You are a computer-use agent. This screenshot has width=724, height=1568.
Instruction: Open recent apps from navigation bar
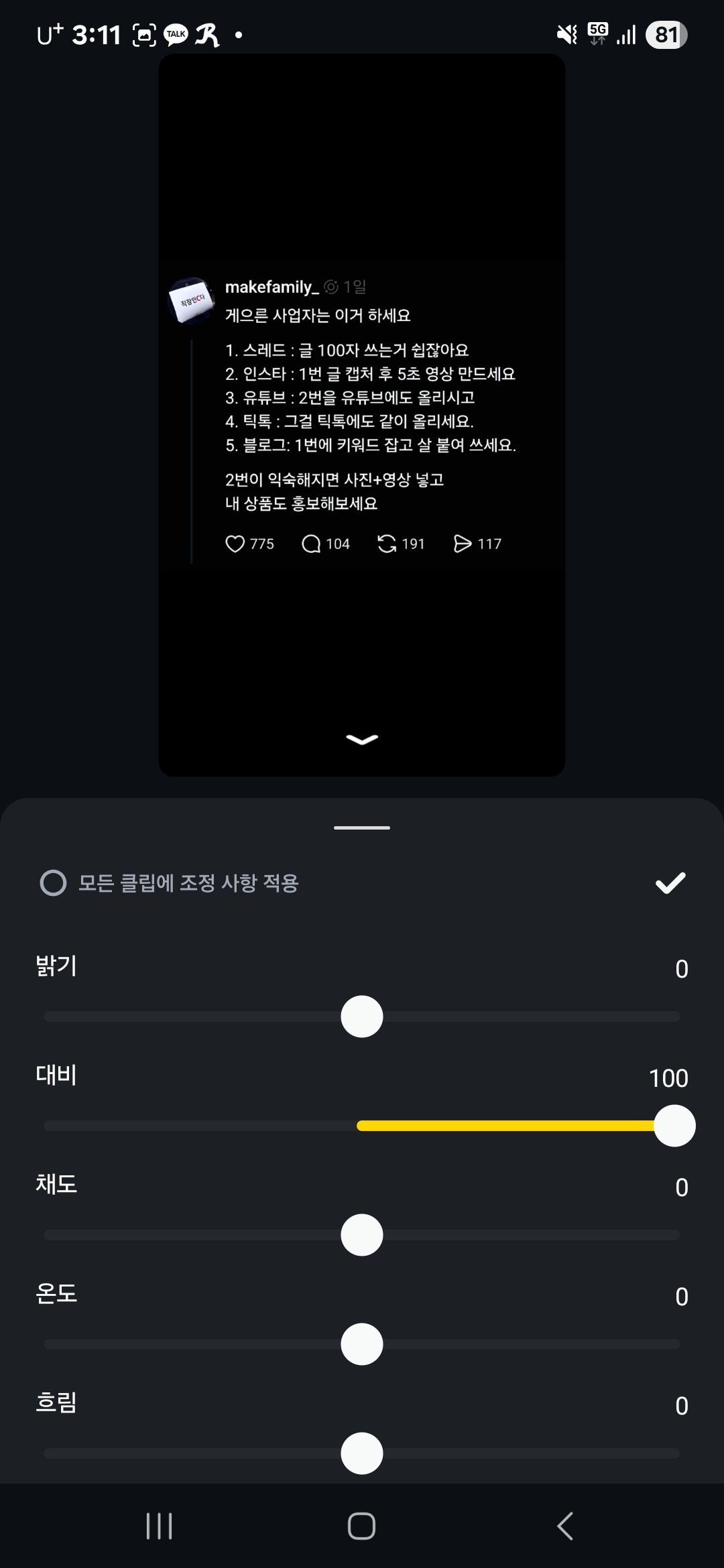[159, 1526]
